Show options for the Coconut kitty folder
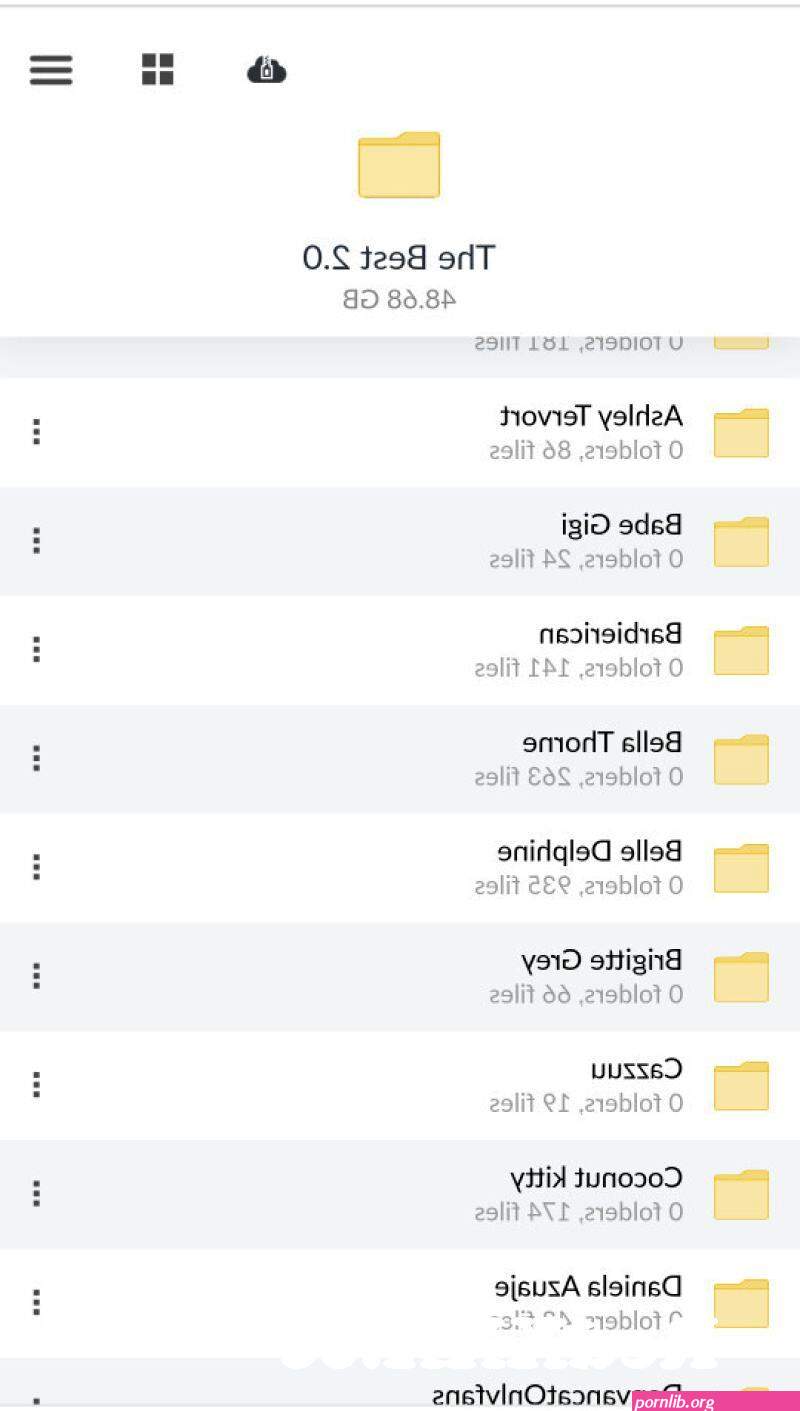This screenshot has height=1411, width=800. click(x=37, y=1194)
